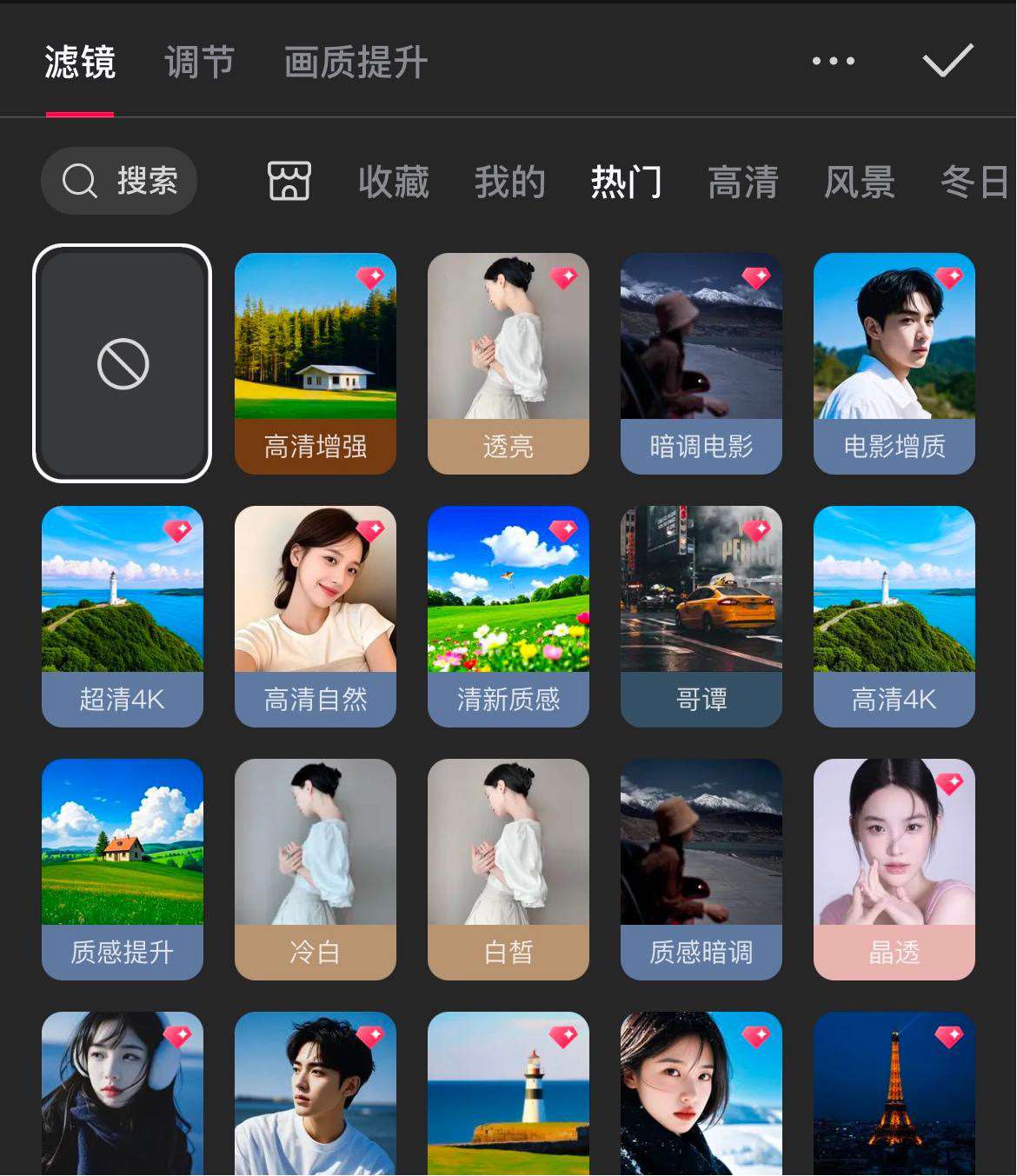Open the filter store icon
1017x1176 pixels.
tap(289, 182)
